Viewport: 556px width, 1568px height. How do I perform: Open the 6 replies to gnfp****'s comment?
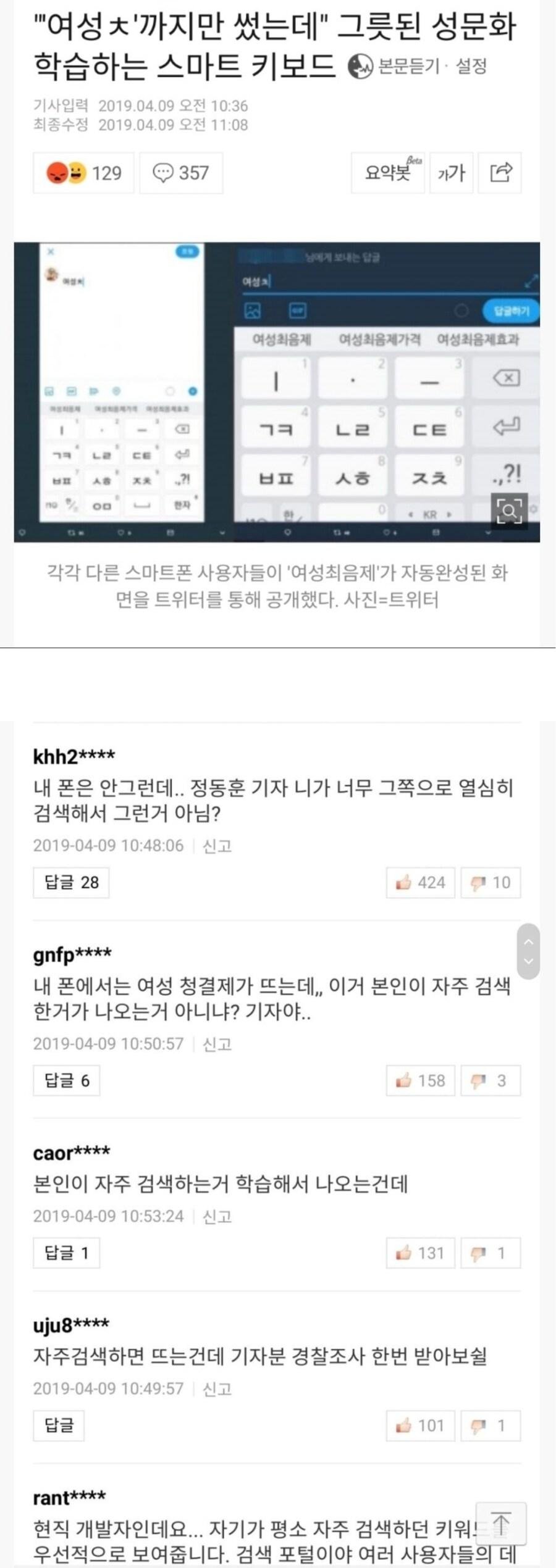tap(67, 1080)
